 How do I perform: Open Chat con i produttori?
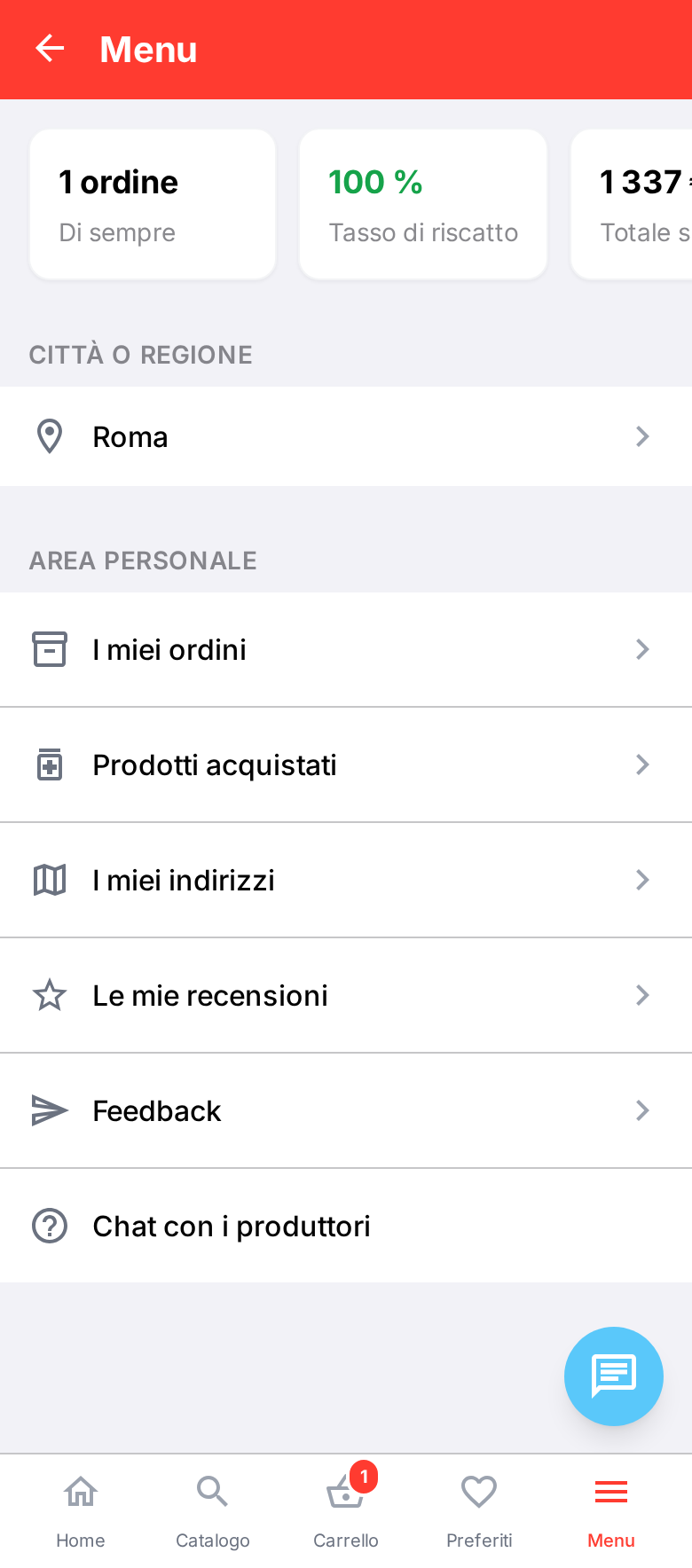pos(231,1226)
